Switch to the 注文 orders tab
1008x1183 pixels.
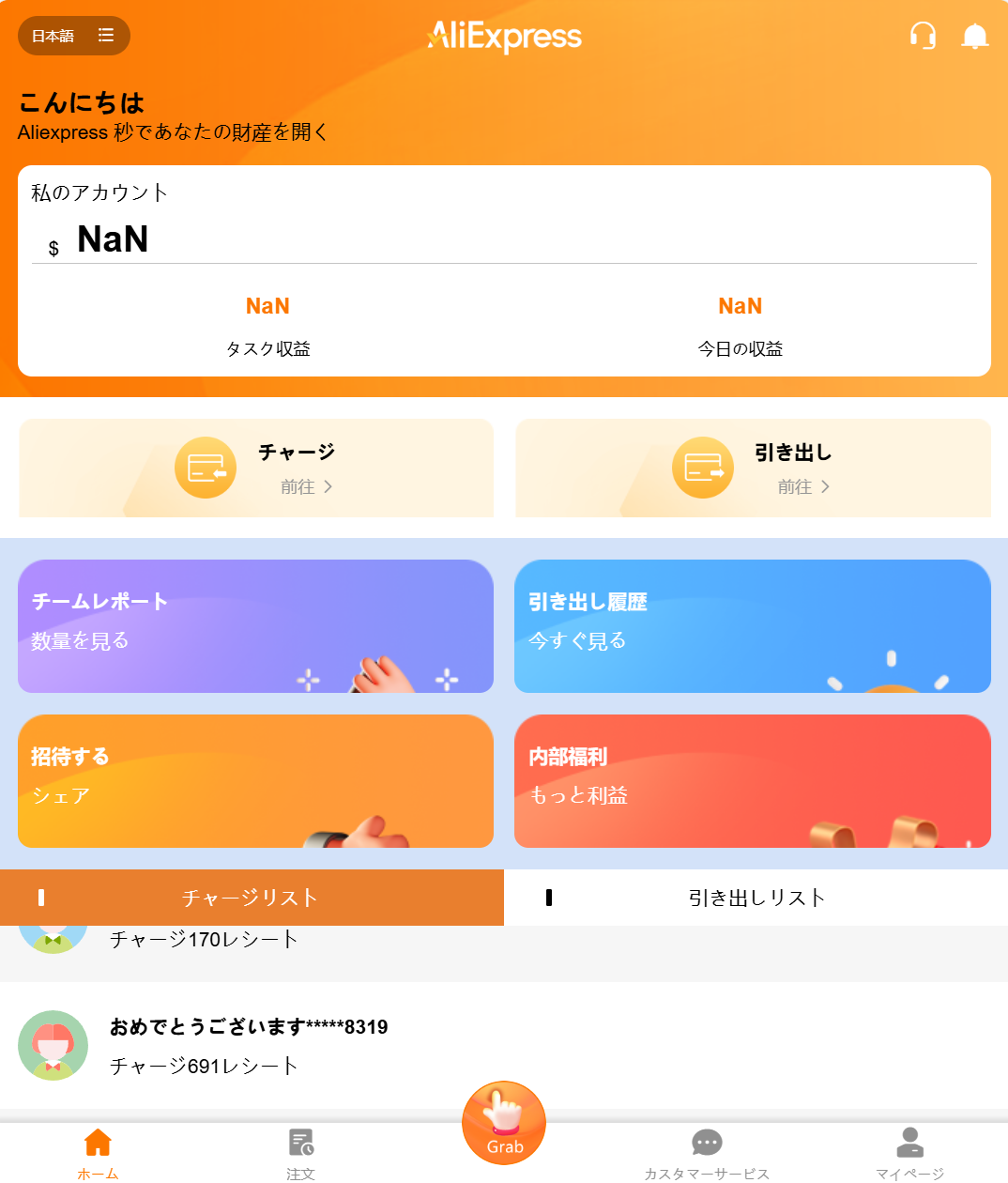[x=300, y=1153]
